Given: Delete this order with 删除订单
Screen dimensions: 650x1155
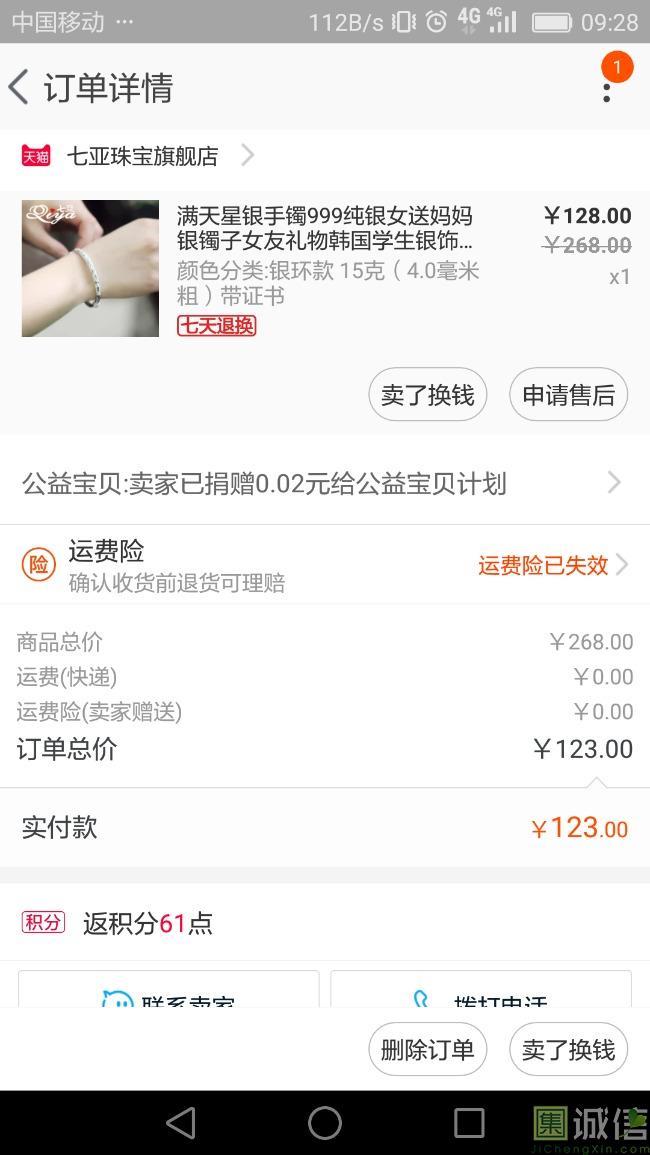Looking at the screenshot, I should [427, 1050].
